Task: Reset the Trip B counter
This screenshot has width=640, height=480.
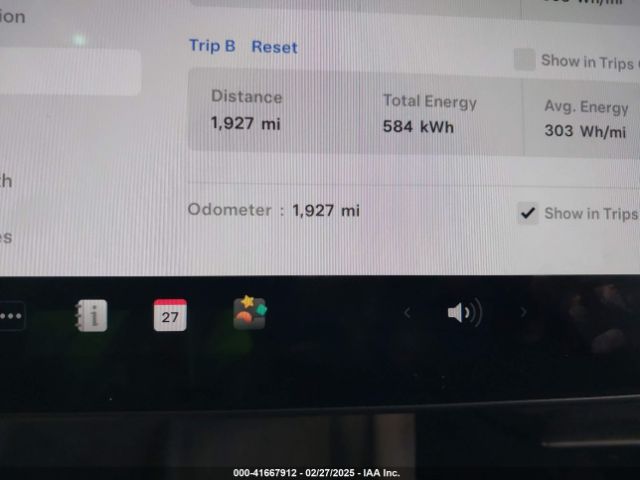Action: [274, 47]
